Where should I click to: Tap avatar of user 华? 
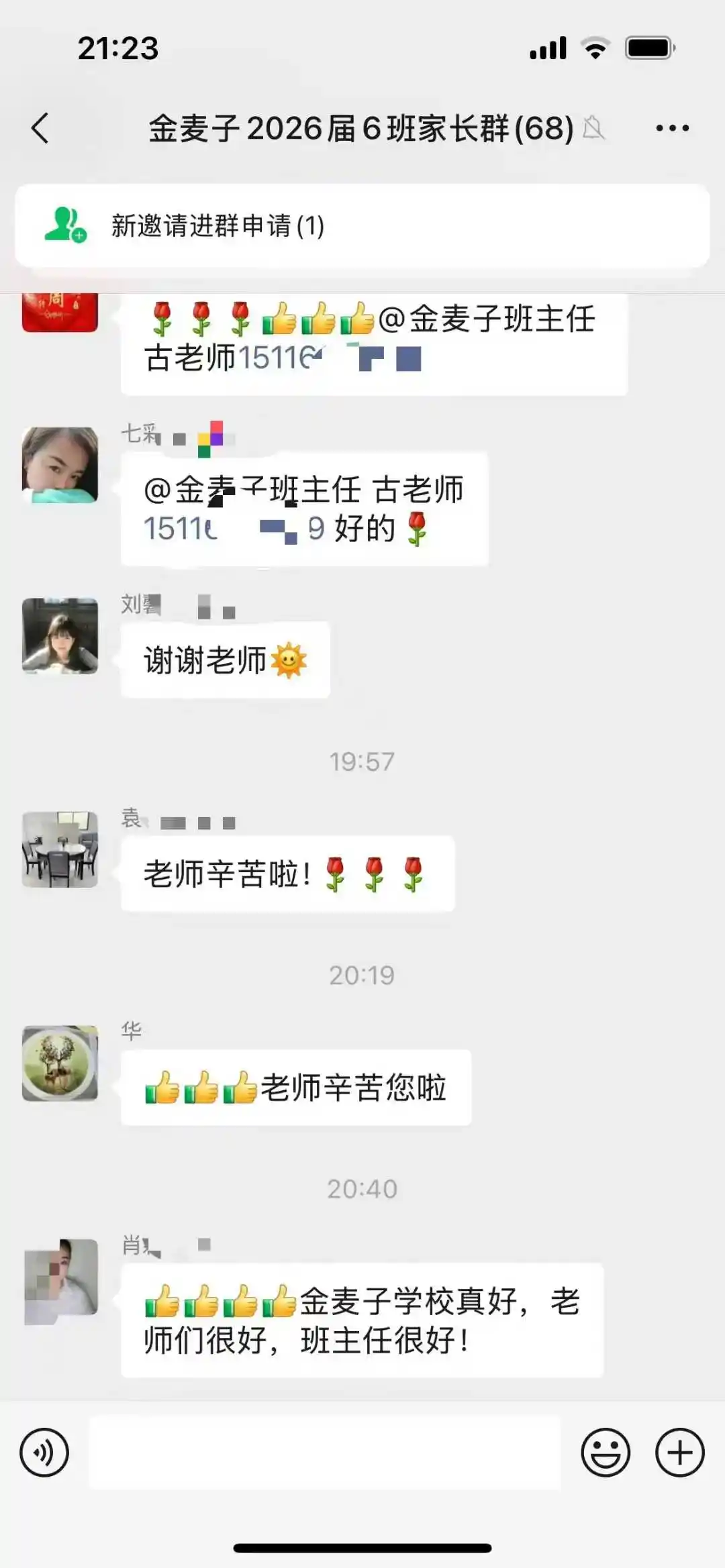60,1063
